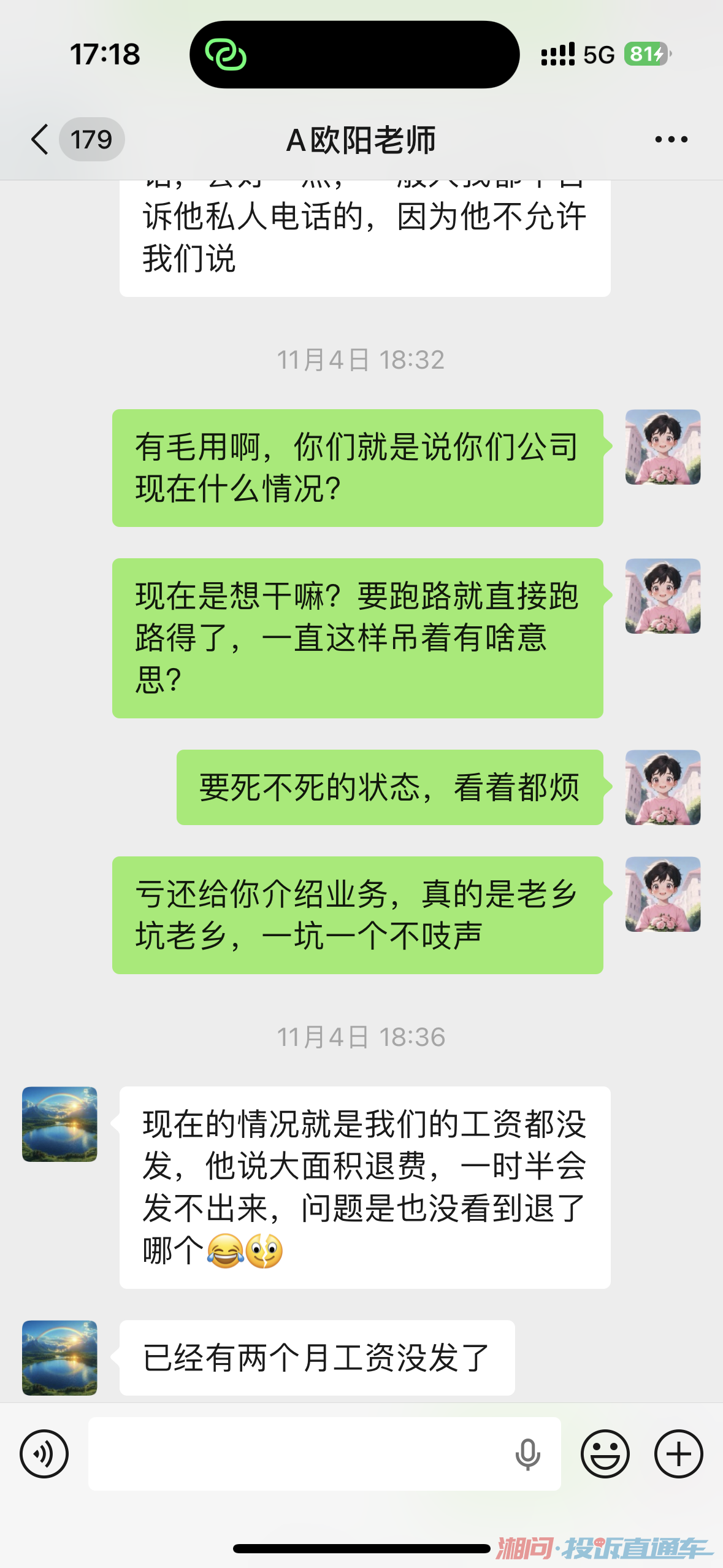This screenshot has height=1568, width=723.
Task: Go back to the chat list
Action: click(40, 139)
